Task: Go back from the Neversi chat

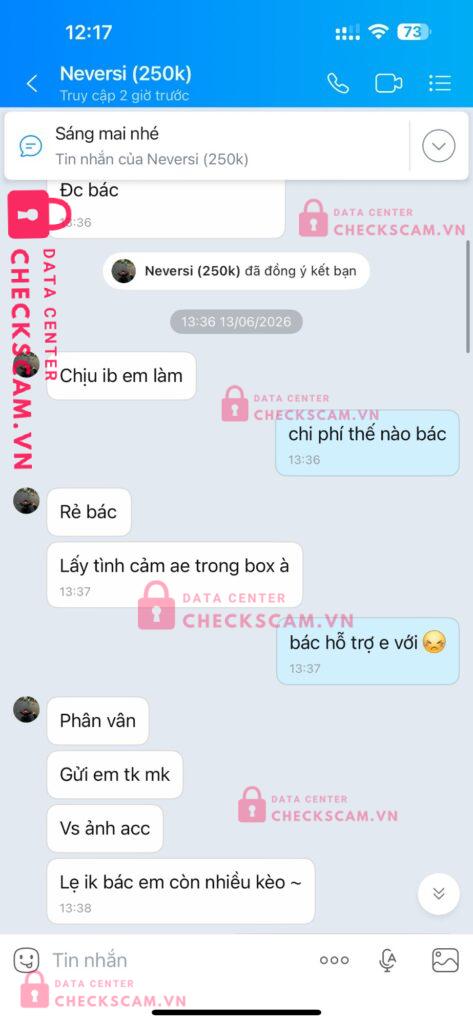Action: tap(31, 84)
